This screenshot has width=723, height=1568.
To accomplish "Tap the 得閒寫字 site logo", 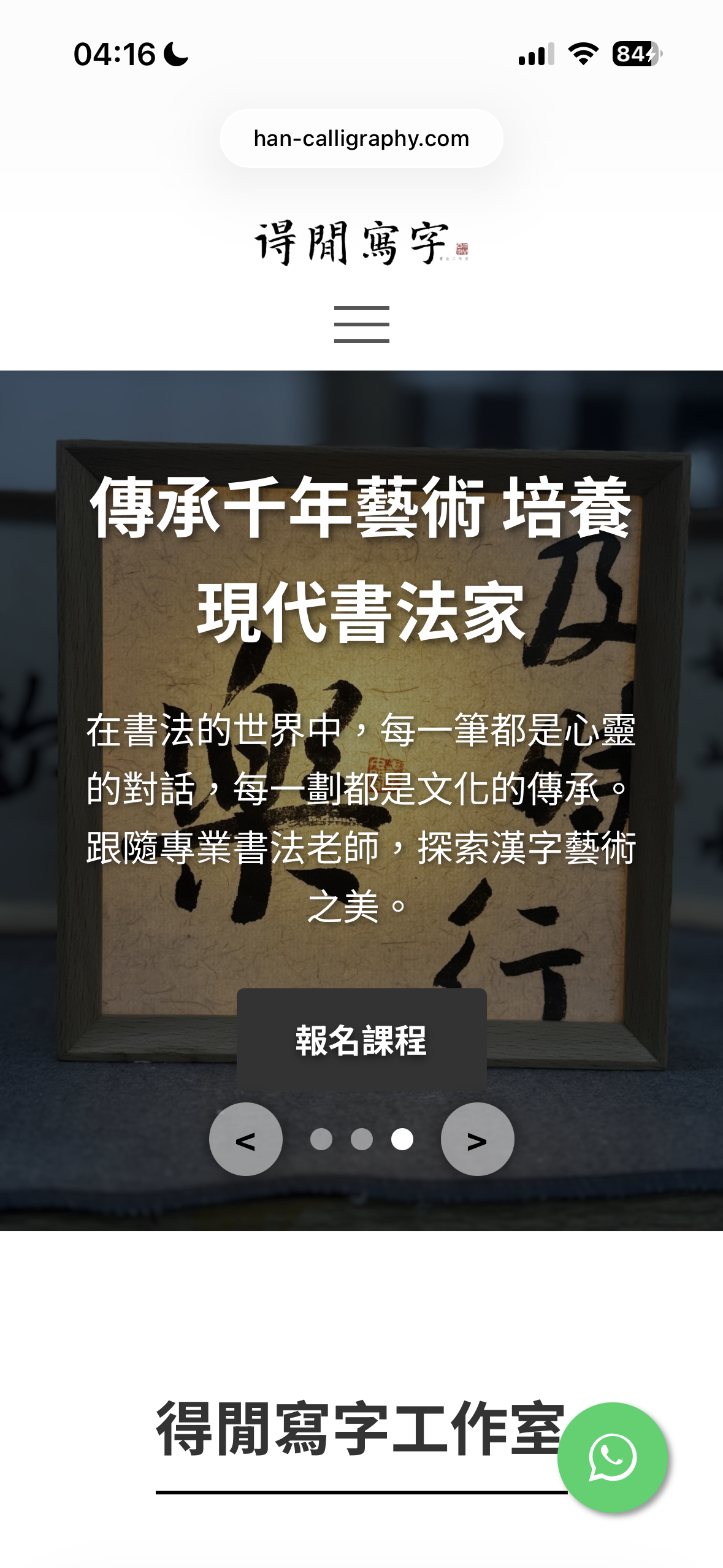I will (361, 244).
